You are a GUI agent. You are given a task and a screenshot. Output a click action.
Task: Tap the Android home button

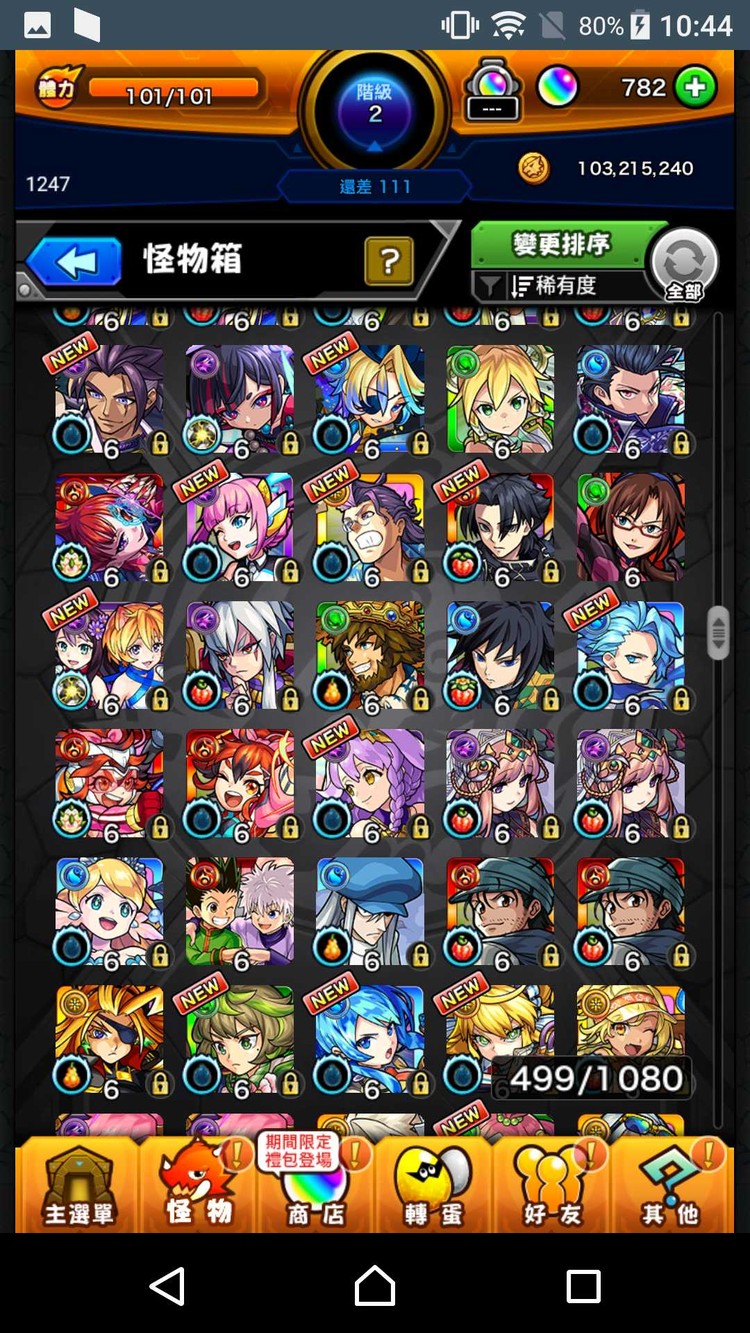tap(375, 1285)
